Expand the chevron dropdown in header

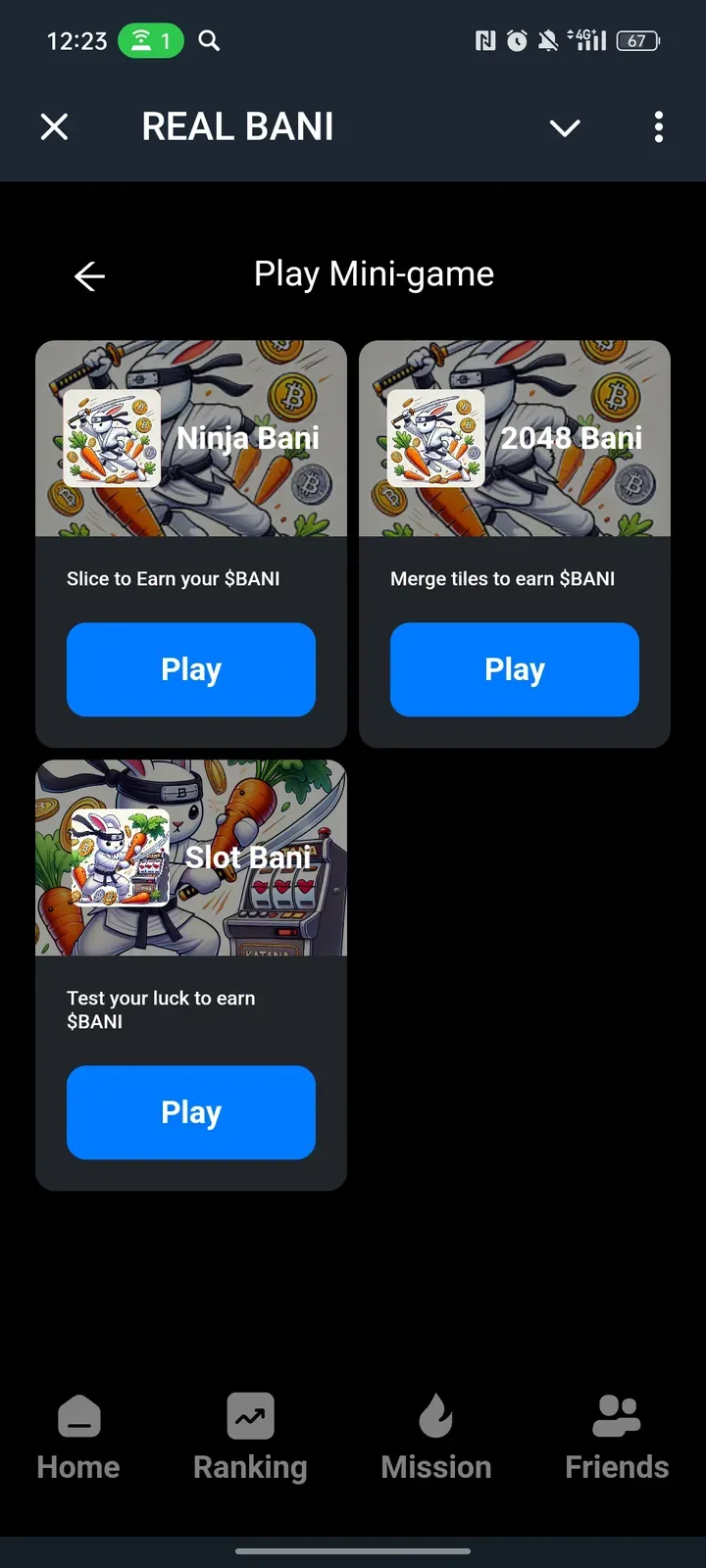tap(565, 127)
